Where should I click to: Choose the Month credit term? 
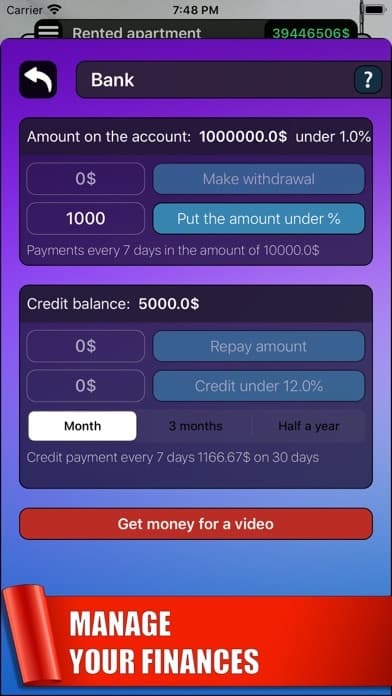(x=83, y=426)
